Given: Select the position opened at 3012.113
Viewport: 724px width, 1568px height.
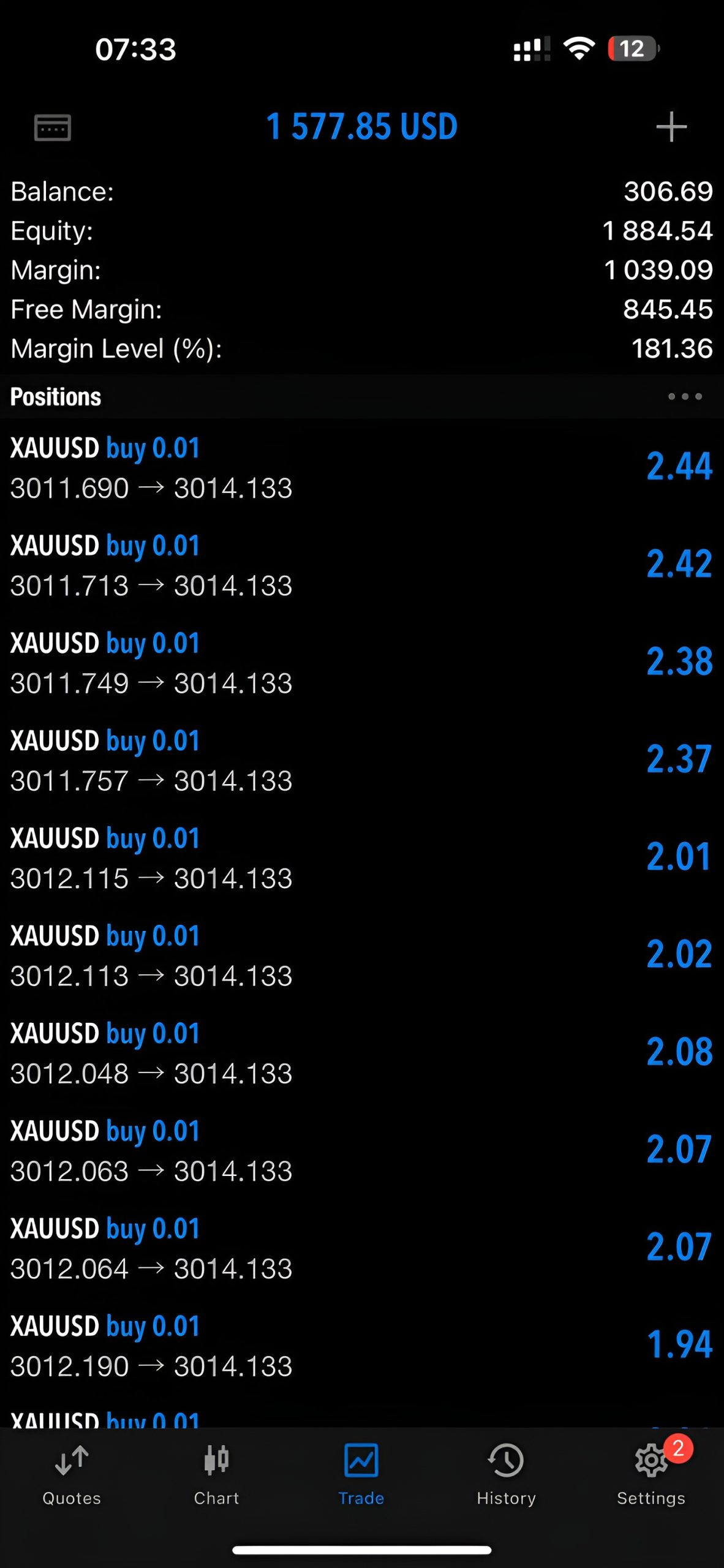Looking at the screenshot, I should click(x=361, y=955).
